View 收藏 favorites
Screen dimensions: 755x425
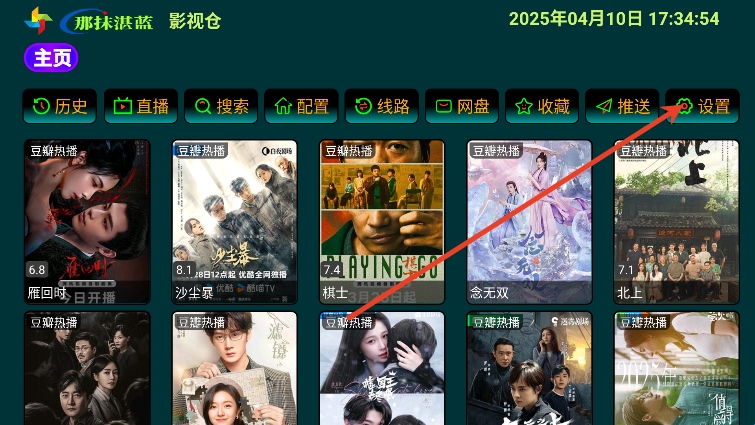point(543,107)
